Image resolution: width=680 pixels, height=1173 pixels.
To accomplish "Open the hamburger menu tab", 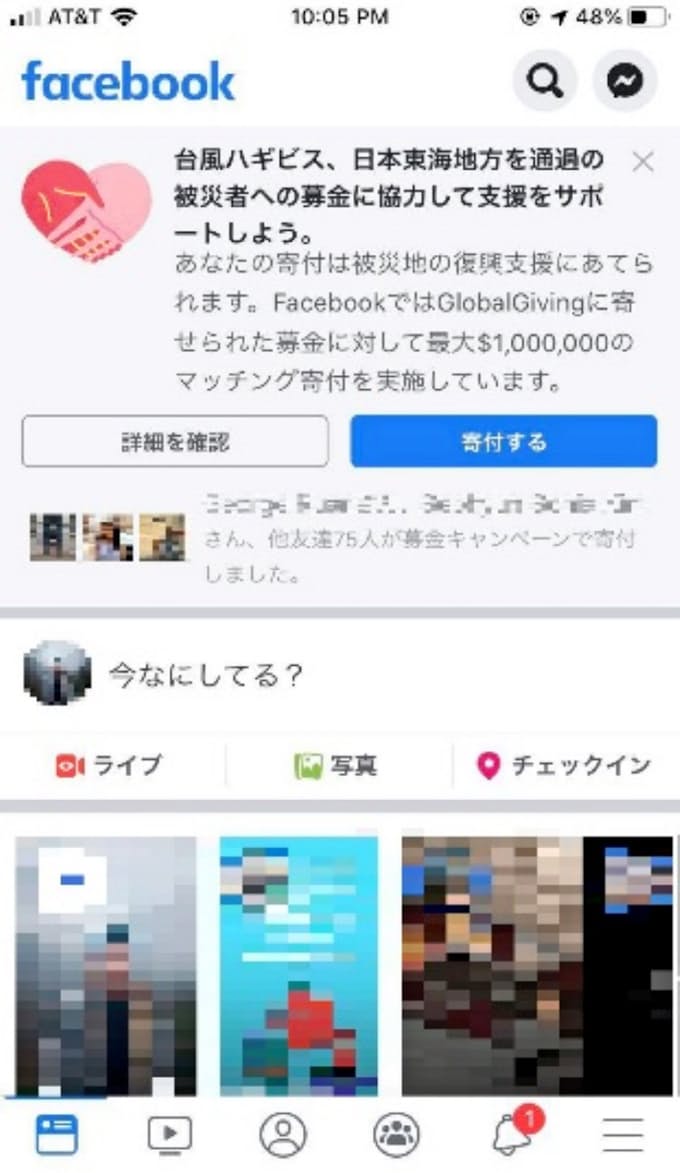I will click(623, 1134).
